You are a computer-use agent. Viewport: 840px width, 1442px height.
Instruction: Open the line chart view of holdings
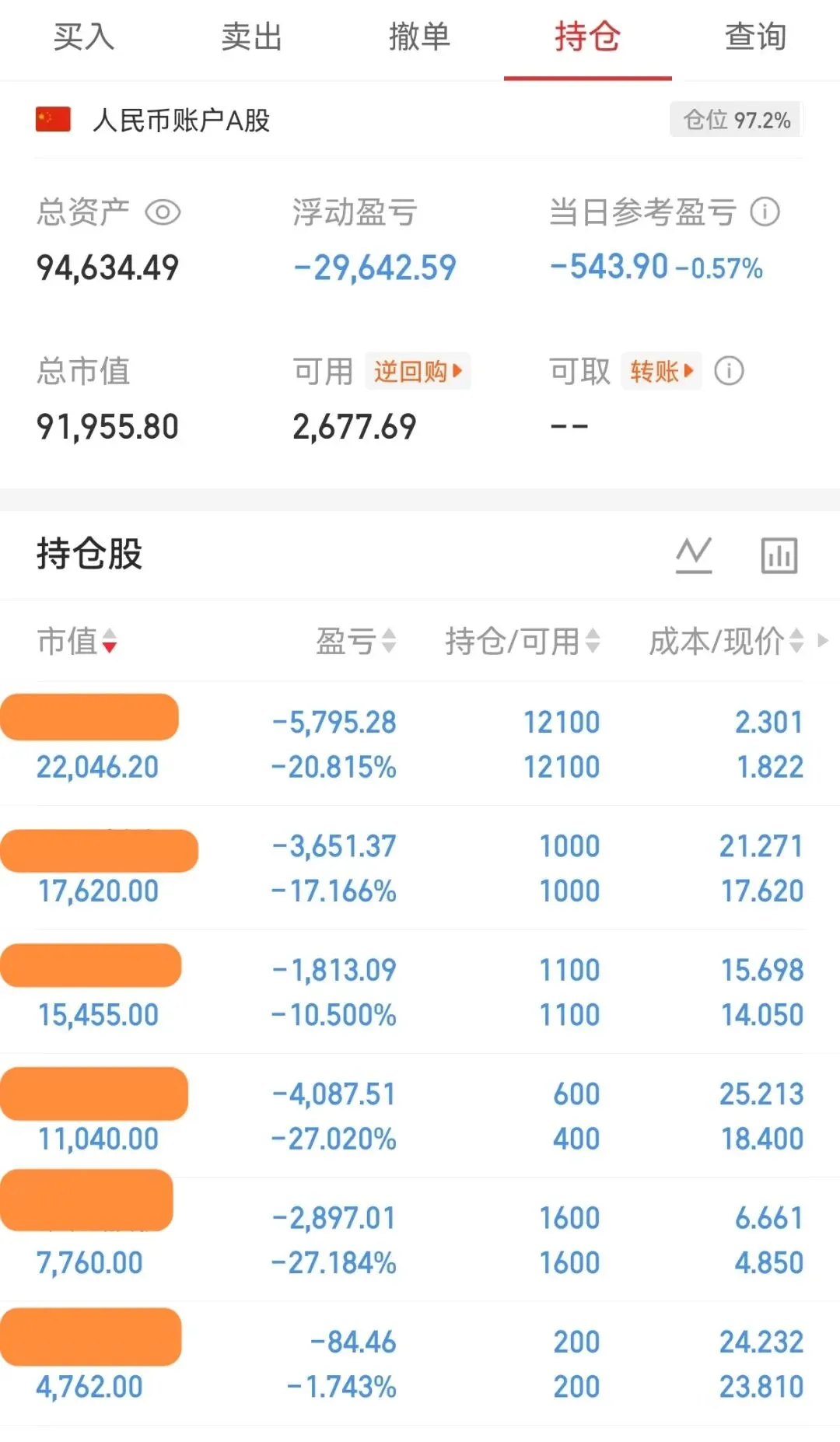tap(694, 555)
